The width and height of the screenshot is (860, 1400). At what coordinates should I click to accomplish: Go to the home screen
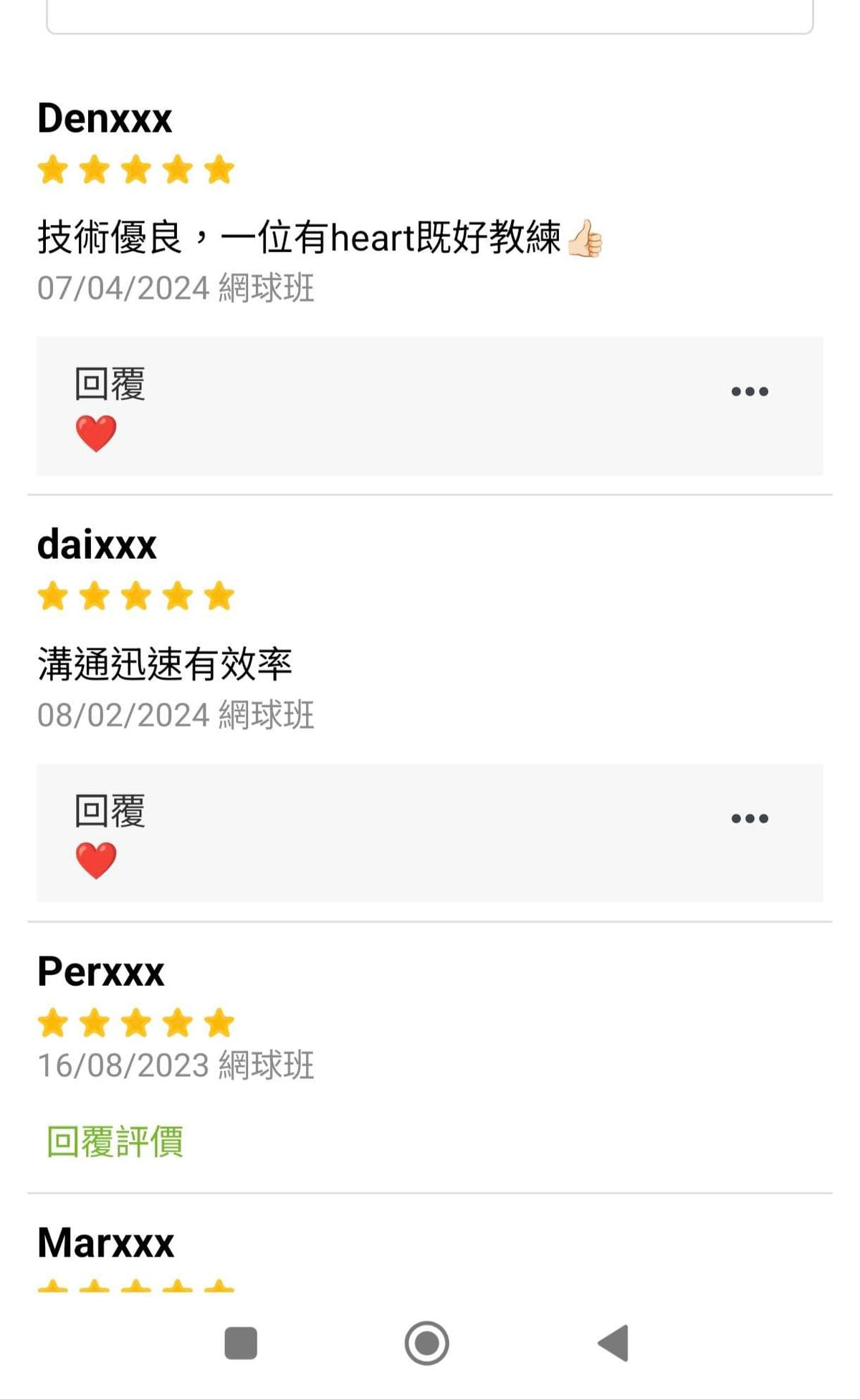[426, 1343]
